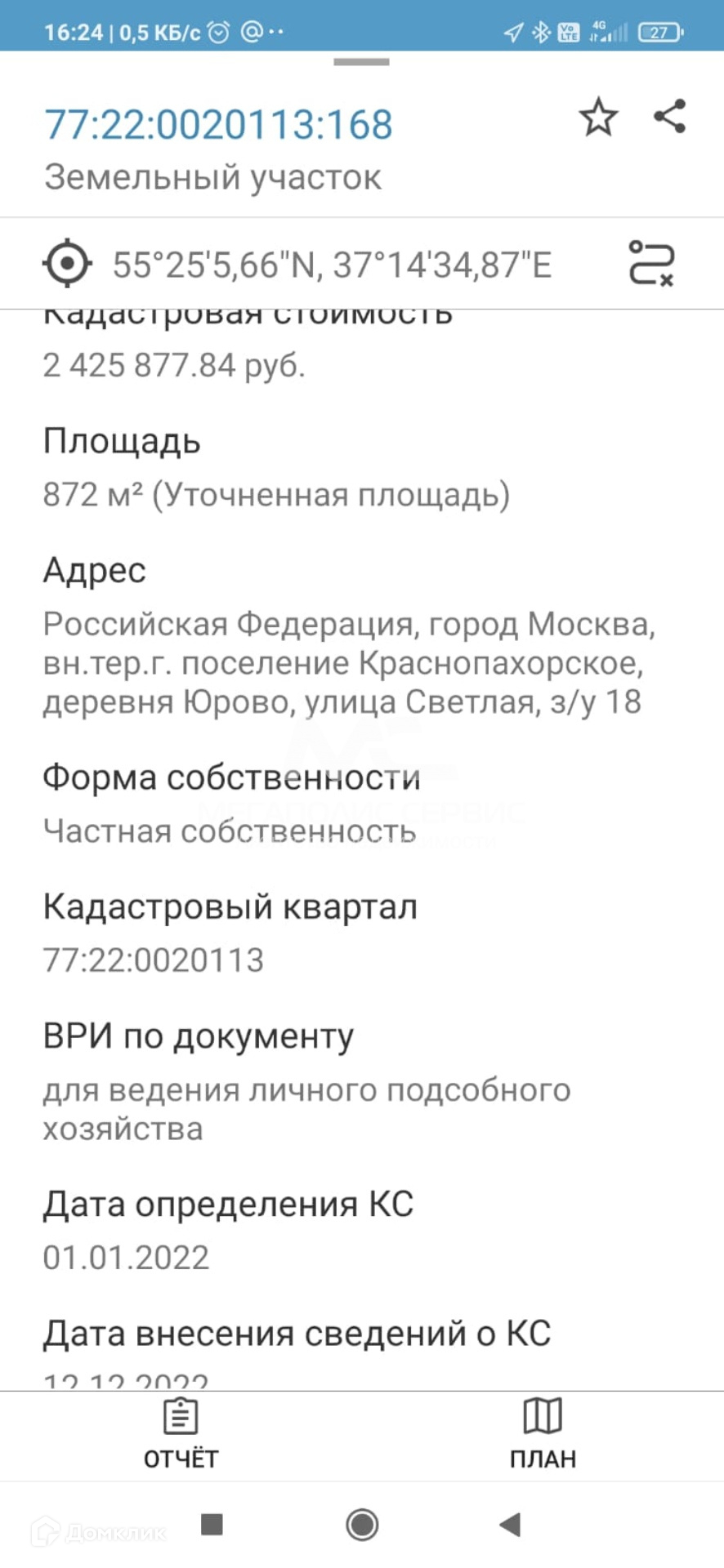
Task: Go back with system back button
Action: pos(510,1524)
